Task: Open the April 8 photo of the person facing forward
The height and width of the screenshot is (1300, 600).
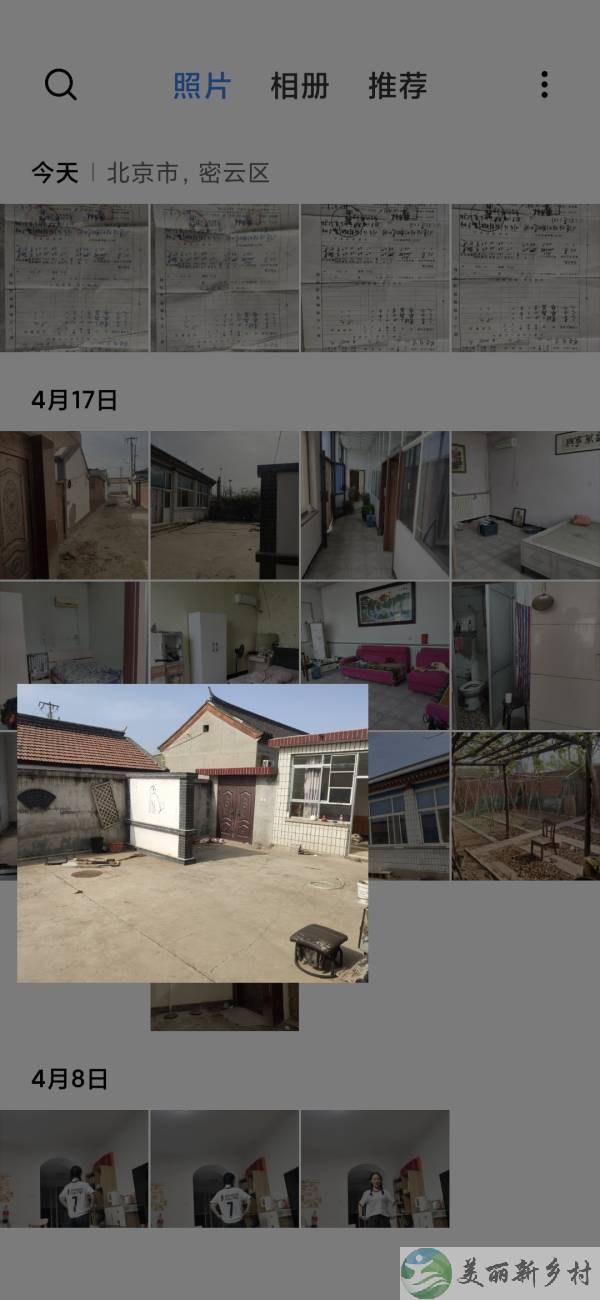Action: (x=375, y=1168)
